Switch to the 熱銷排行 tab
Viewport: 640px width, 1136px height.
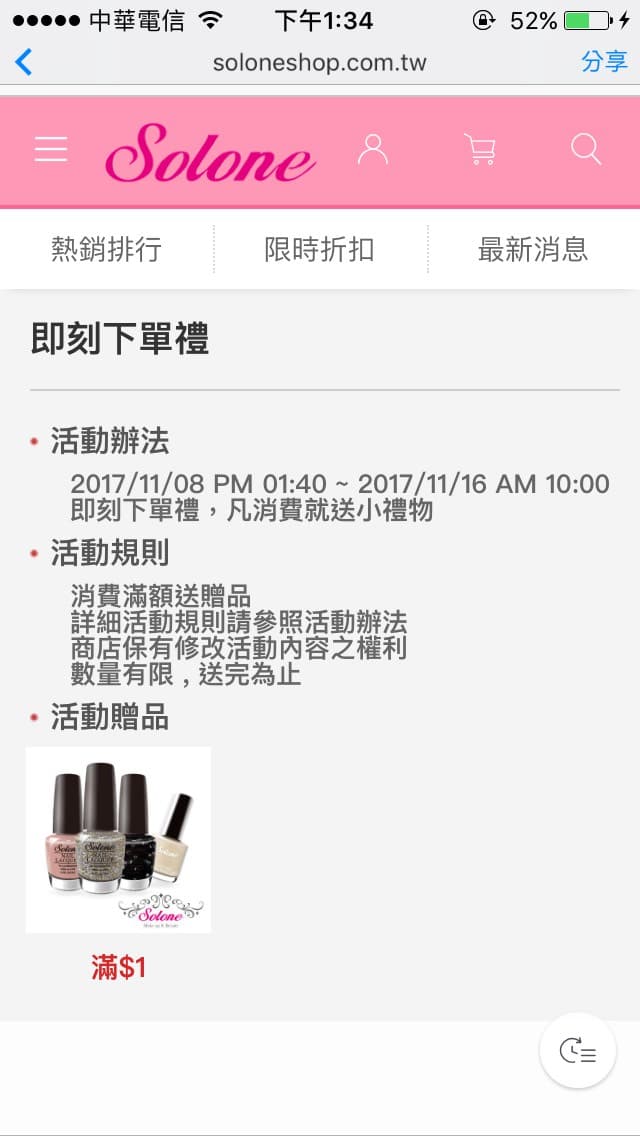[106, 249]
